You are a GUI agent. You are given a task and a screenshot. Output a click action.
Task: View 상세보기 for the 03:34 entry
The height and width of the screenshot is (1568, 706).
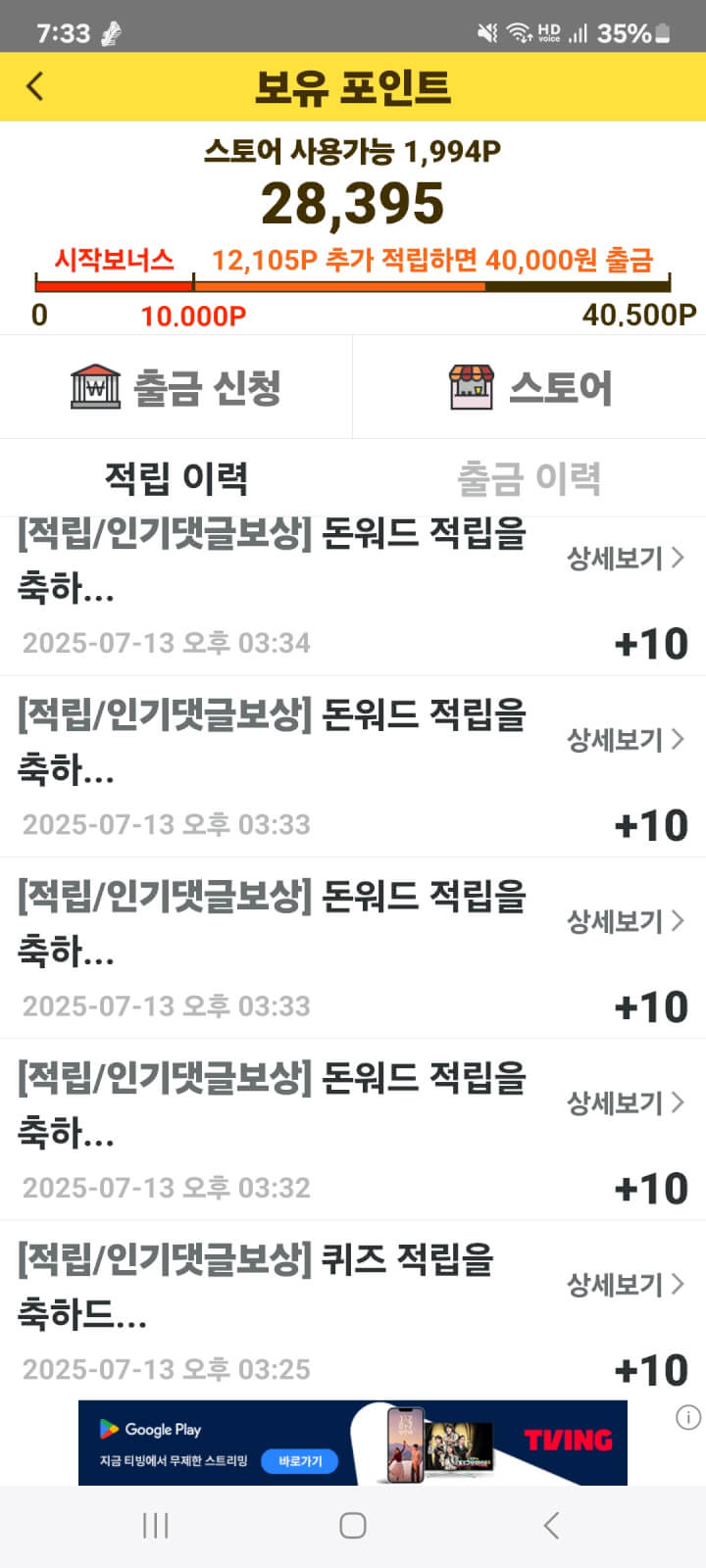pyautogui.click(x=626, y=558)
